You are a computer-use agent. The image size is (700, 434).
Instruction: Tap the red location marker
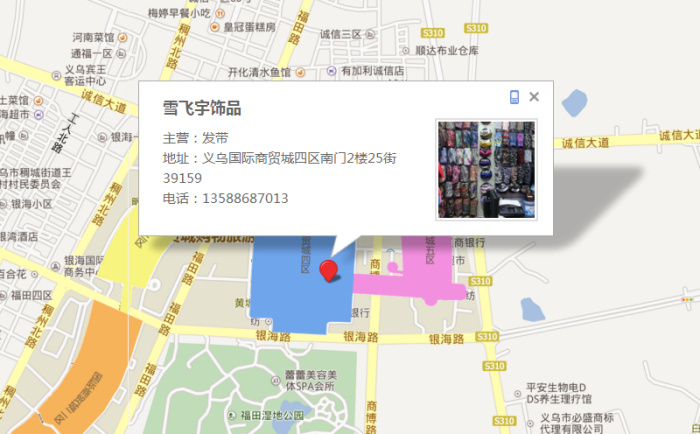pyautogui.click(x=328, y=269)
